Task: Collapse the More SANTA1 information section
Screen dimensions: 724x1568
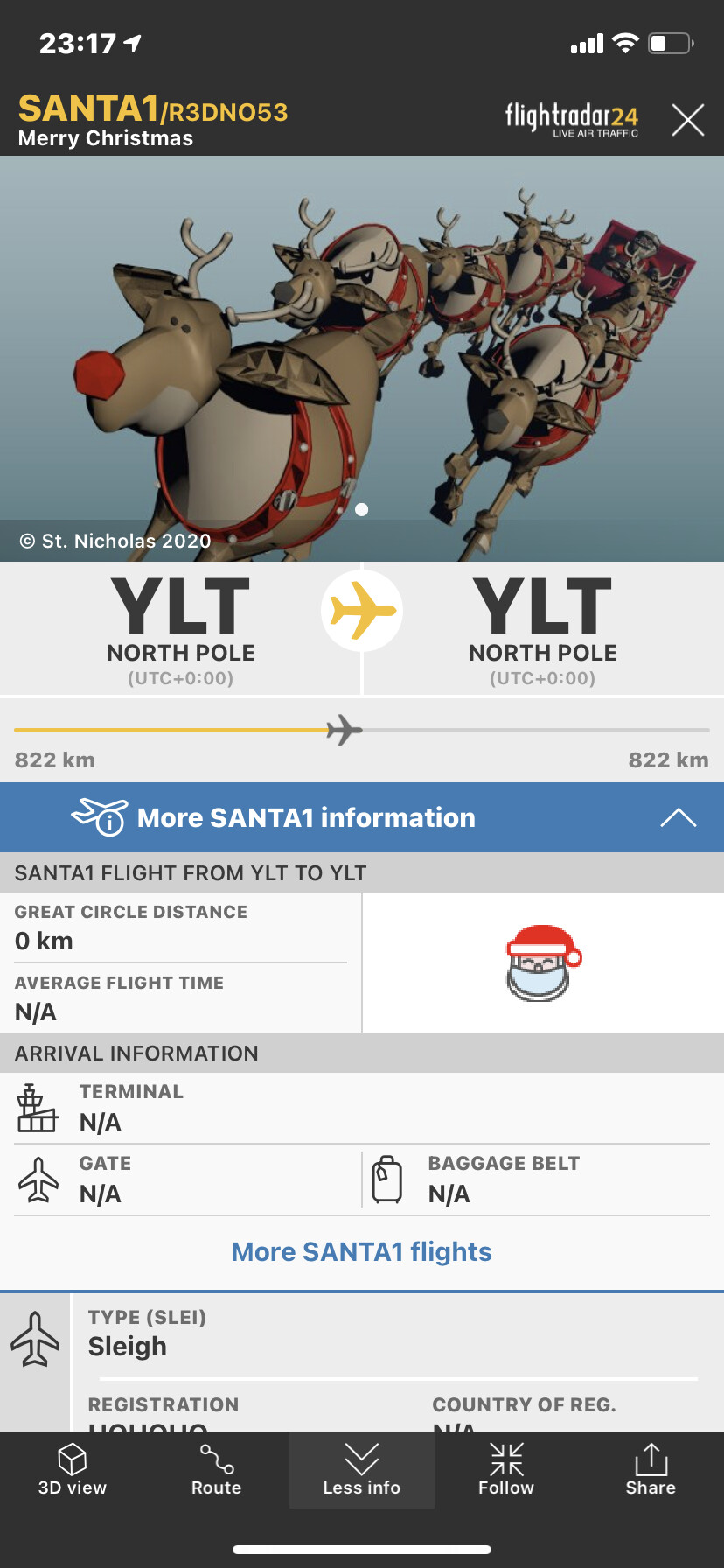Action: 679,817
